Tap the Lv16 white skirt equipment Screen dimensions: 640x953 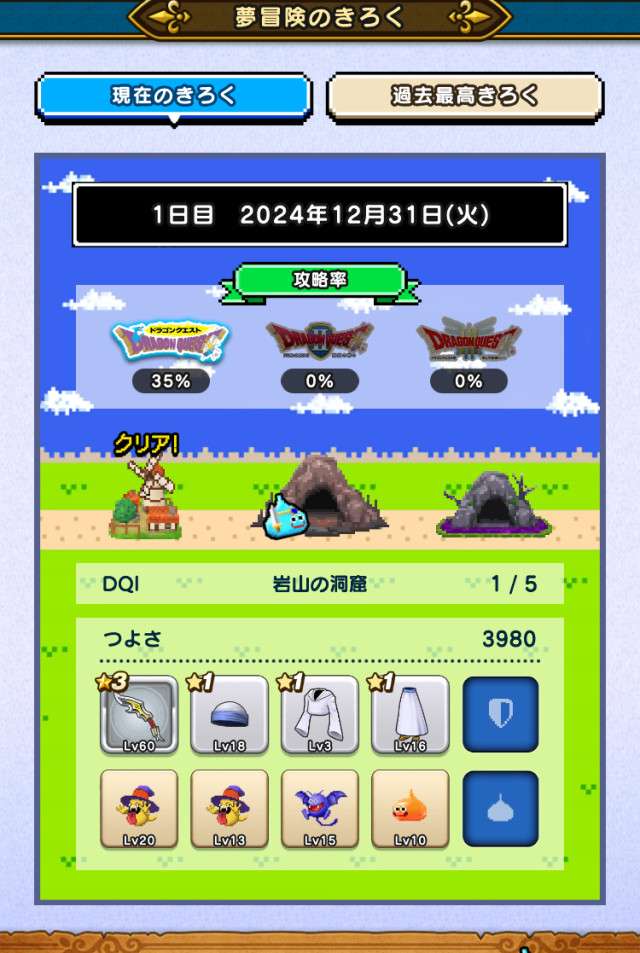pos(409,714)
